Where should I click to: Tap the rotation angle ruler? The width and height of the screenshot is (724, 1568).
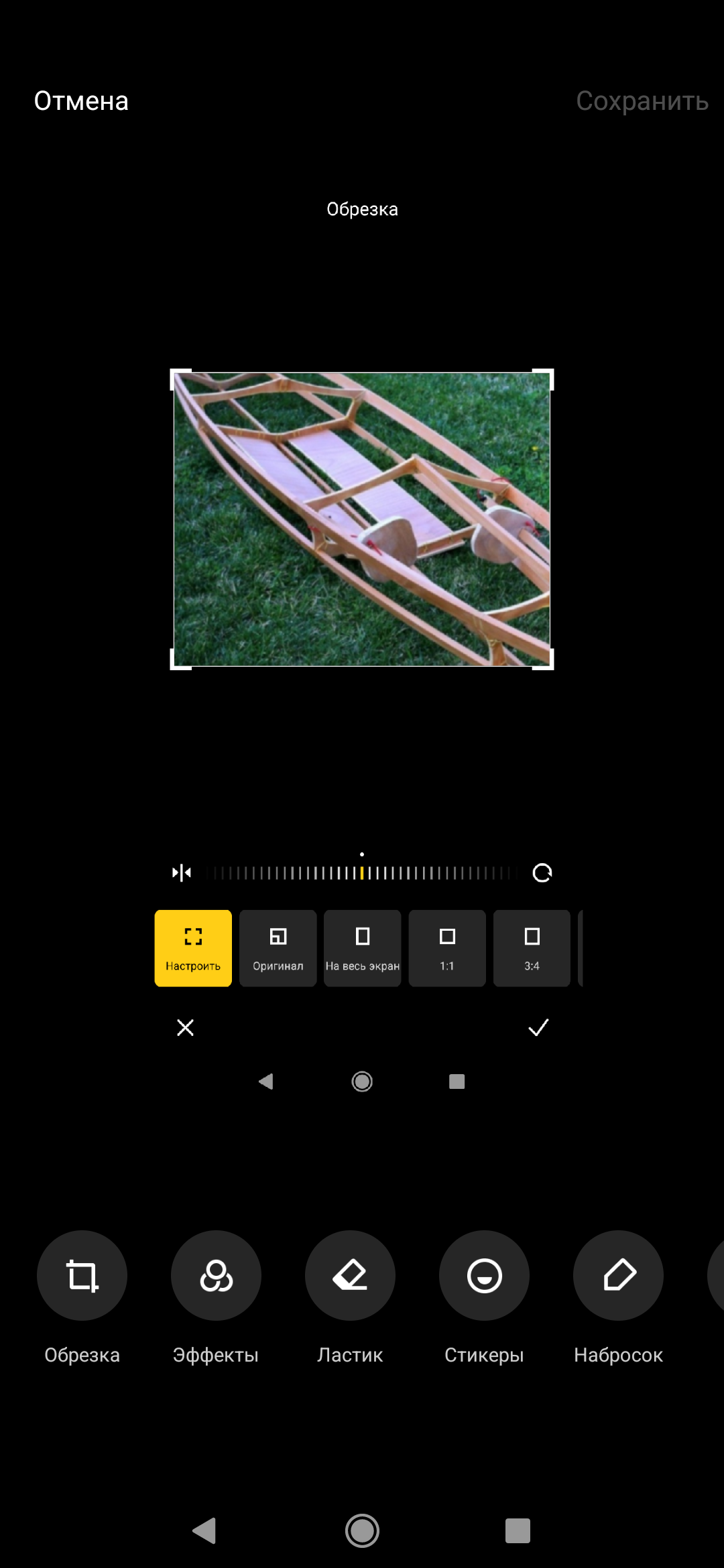pos(362,872)
